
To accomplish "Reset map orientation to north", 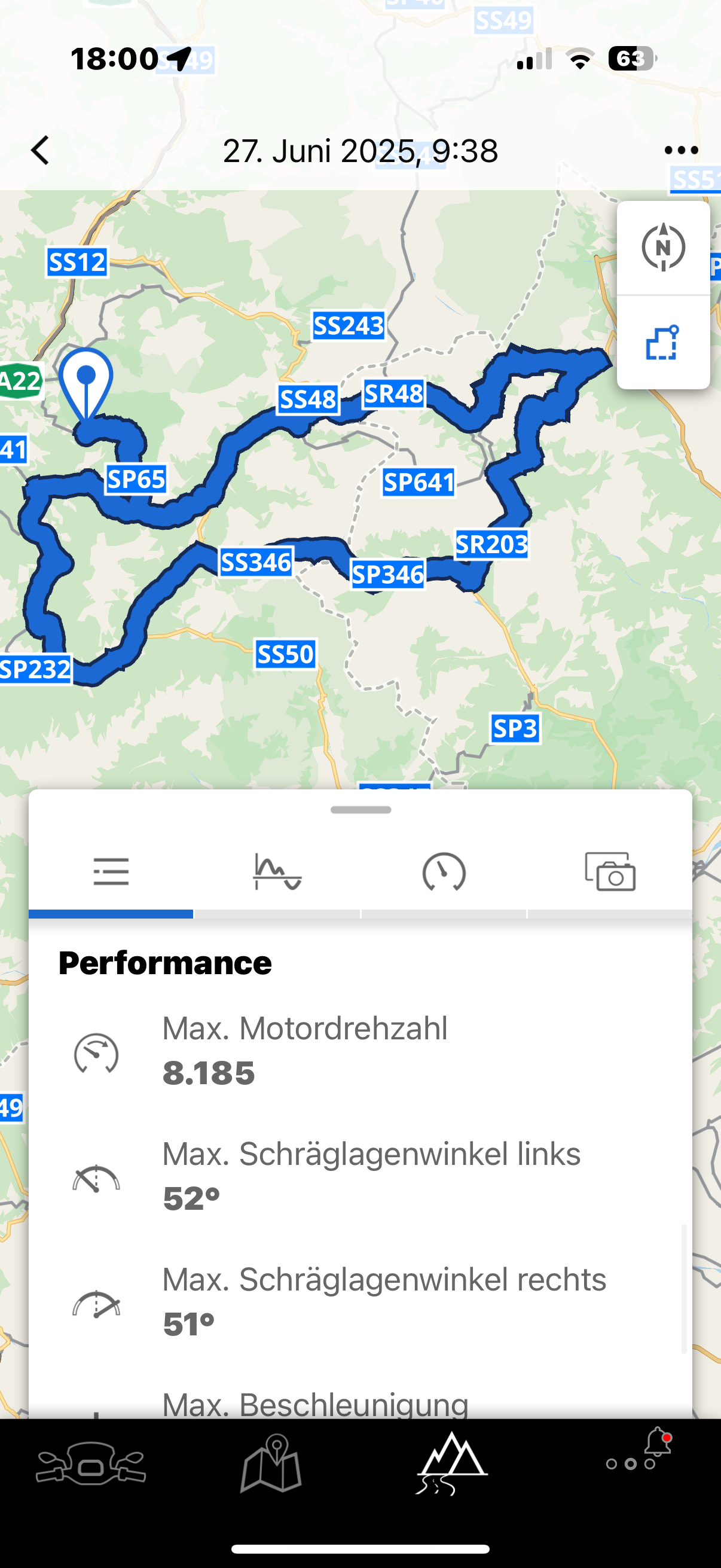I will coord(662,248).
